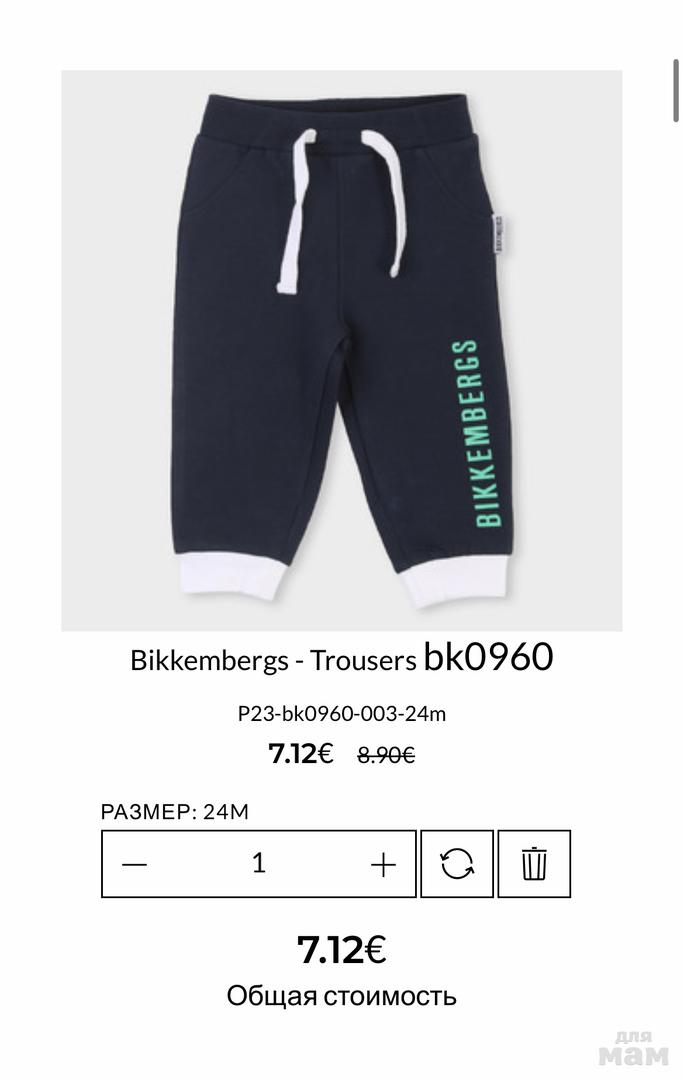Viewport: 684px width, 1080px height.
Task: Tap the refresh icon next to quantity
Action: click(x=457, y=863)
